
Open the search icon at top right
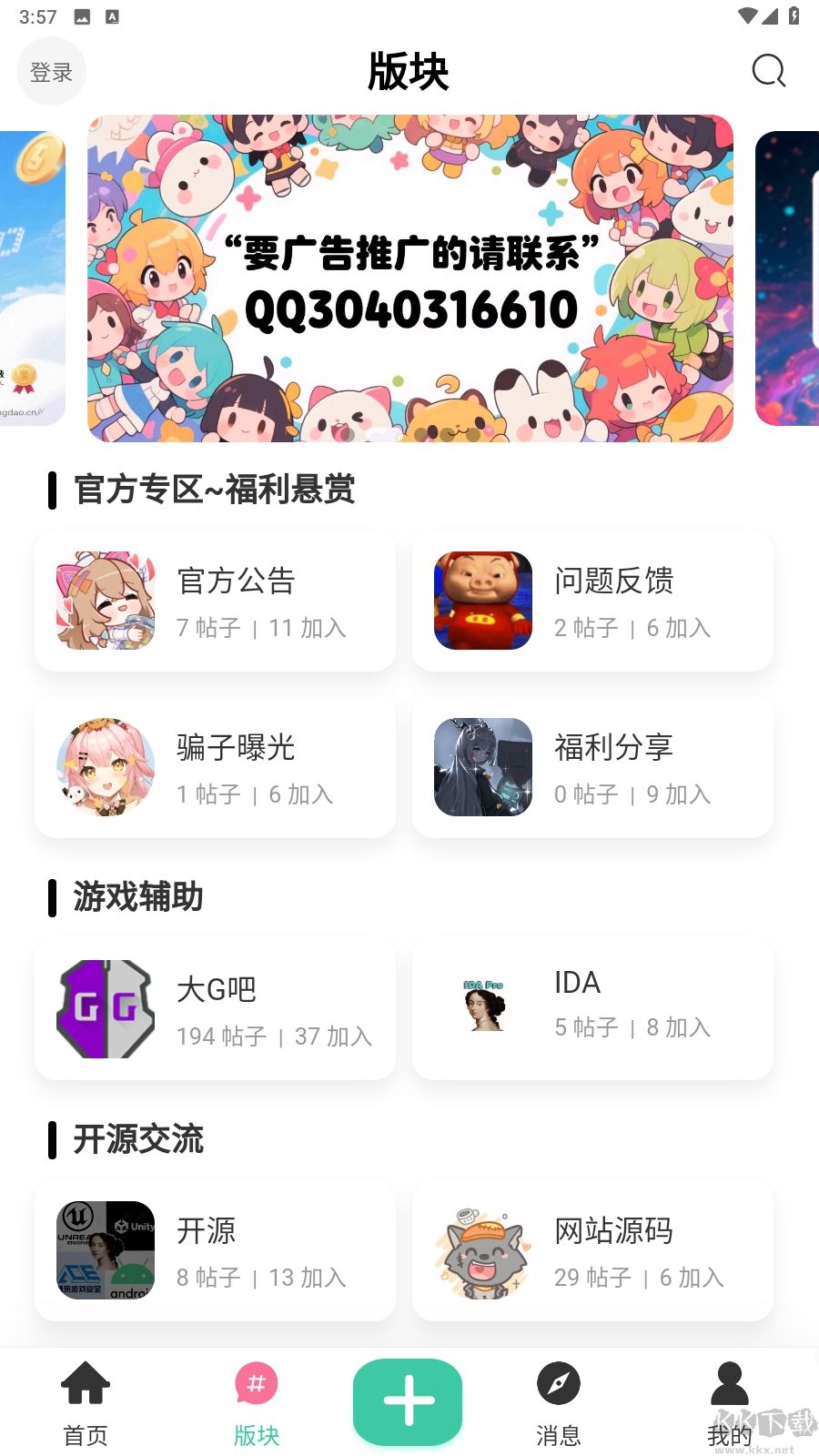coord(768,71)
